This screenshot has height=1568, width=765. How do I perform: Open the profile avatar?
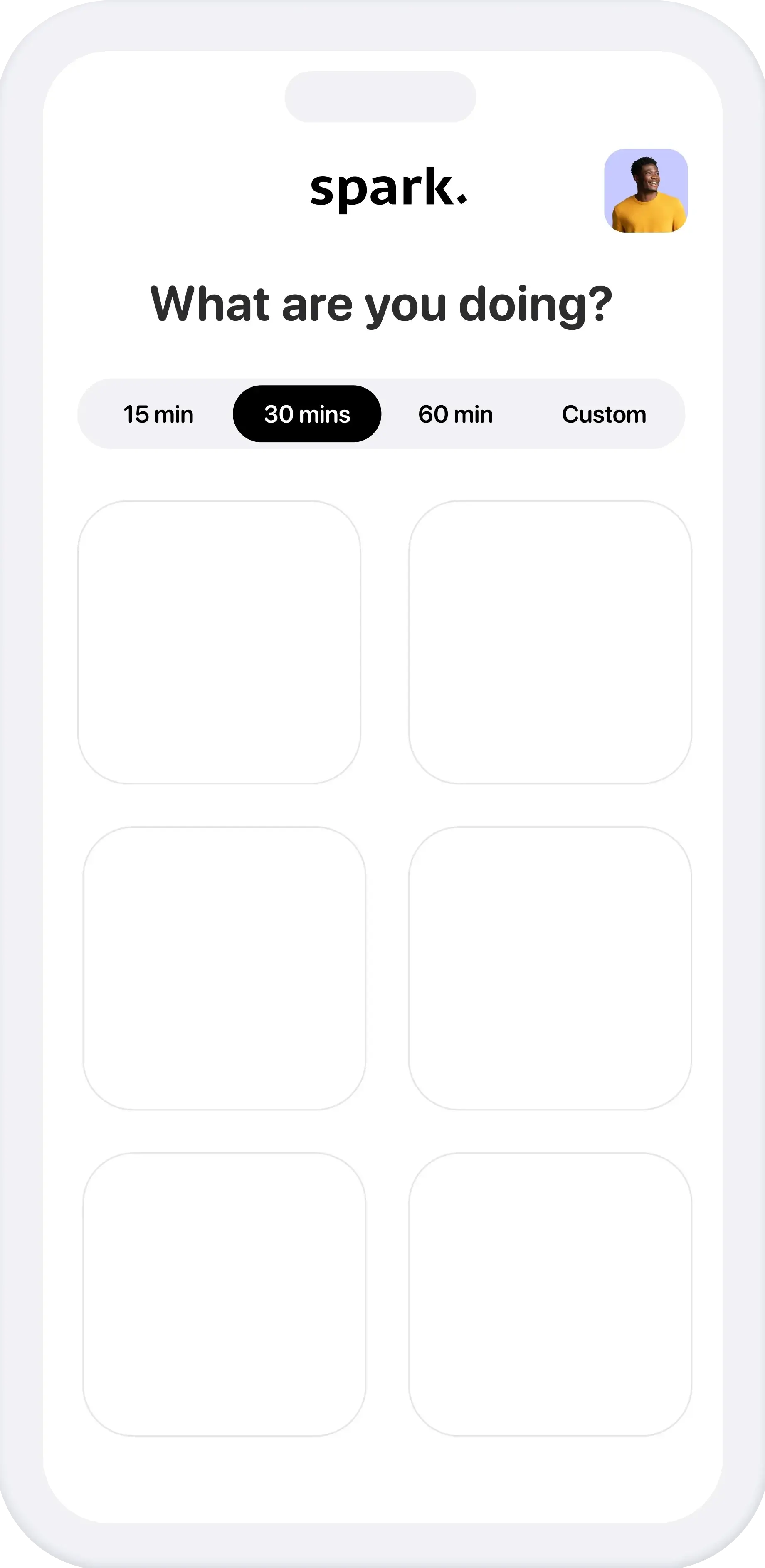[x=646, y=191]
